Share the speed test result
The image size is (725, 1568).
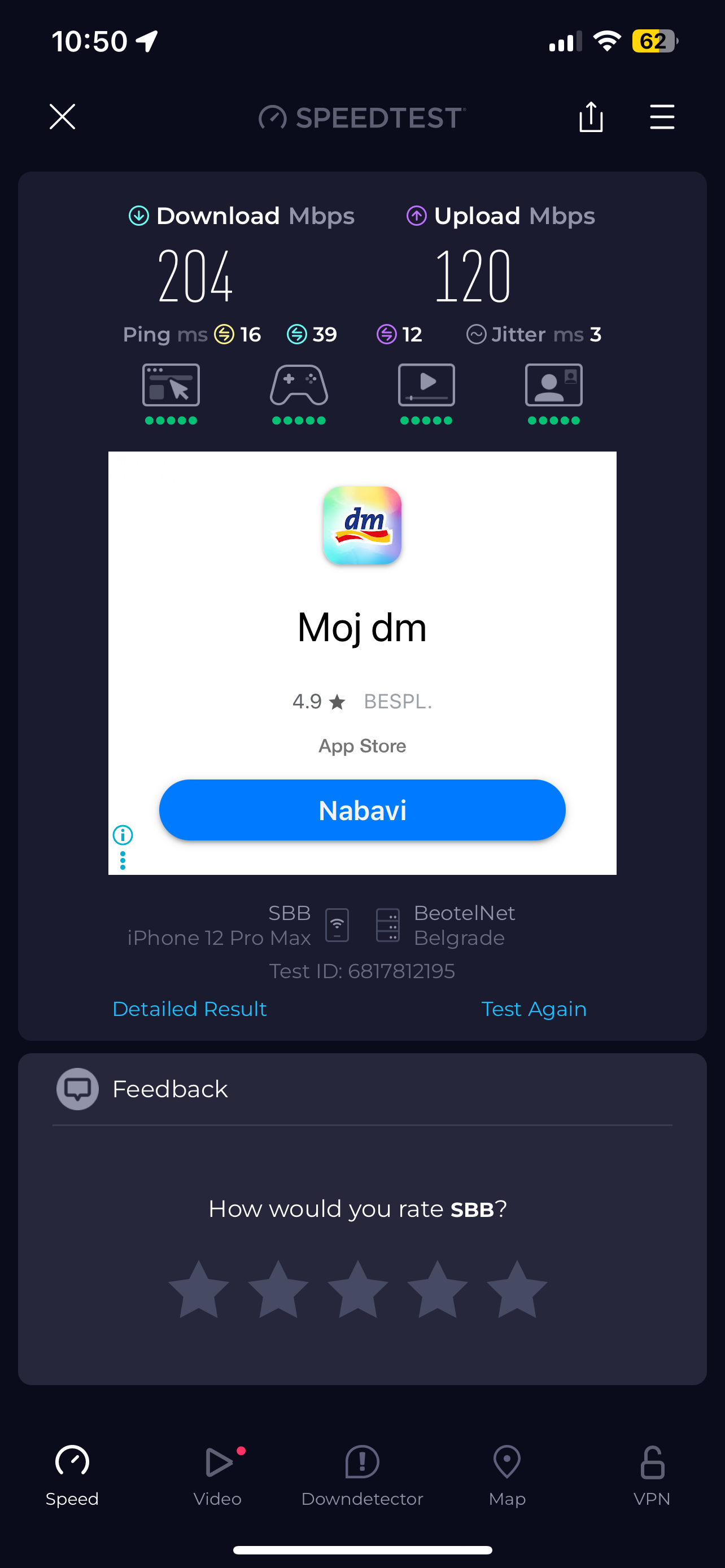tap(591, 116)
